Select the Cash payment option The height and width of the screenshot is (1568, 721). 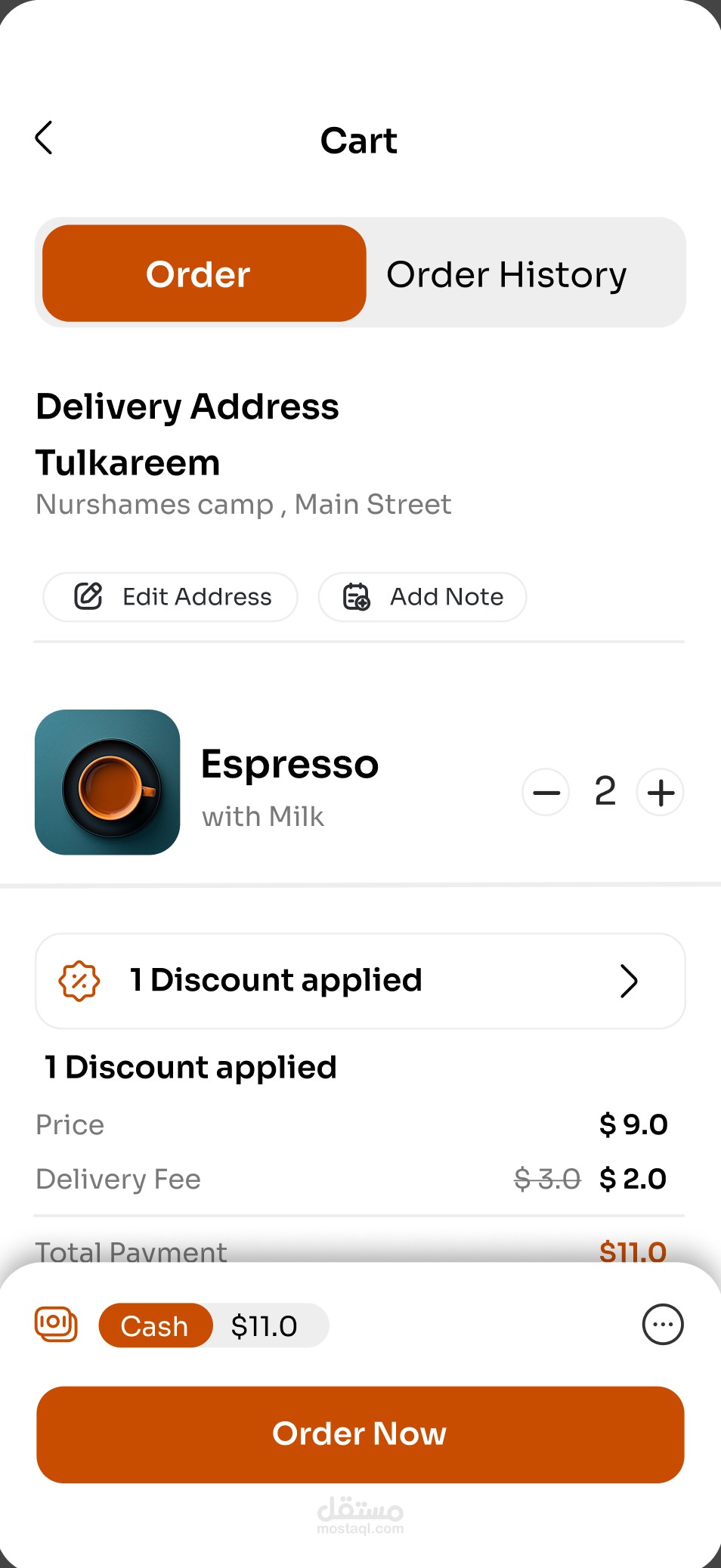point(156,1325)
